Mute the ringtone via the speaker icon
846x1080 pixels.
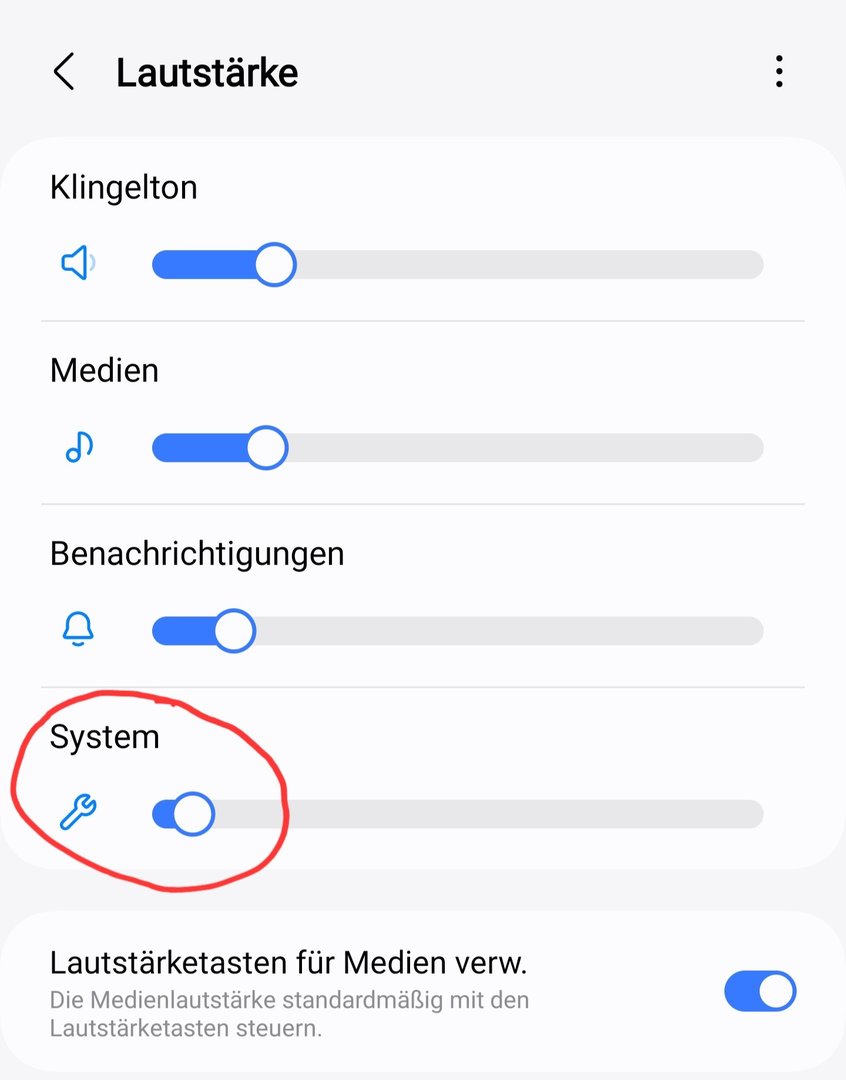(78, 265)
